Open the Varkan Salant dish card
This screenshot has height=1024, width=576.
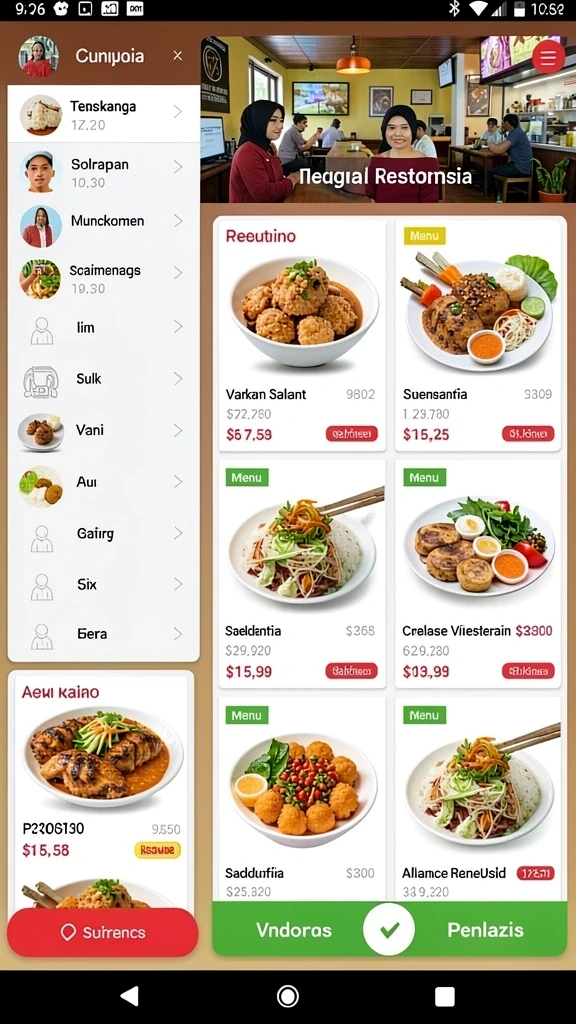[x=302, y=335]
